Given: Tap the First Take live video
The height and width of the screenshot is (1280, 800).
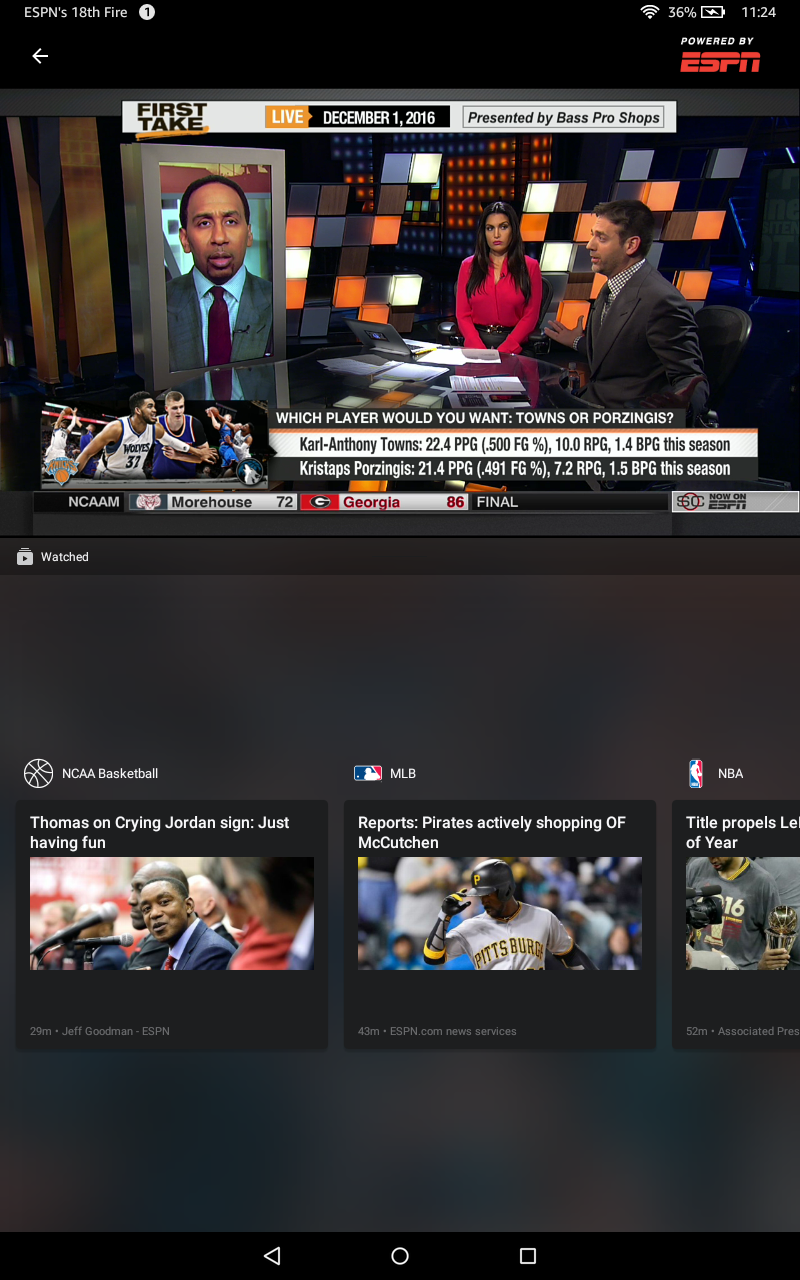Looking at the screenshot, I should click(x=400, y=310).
